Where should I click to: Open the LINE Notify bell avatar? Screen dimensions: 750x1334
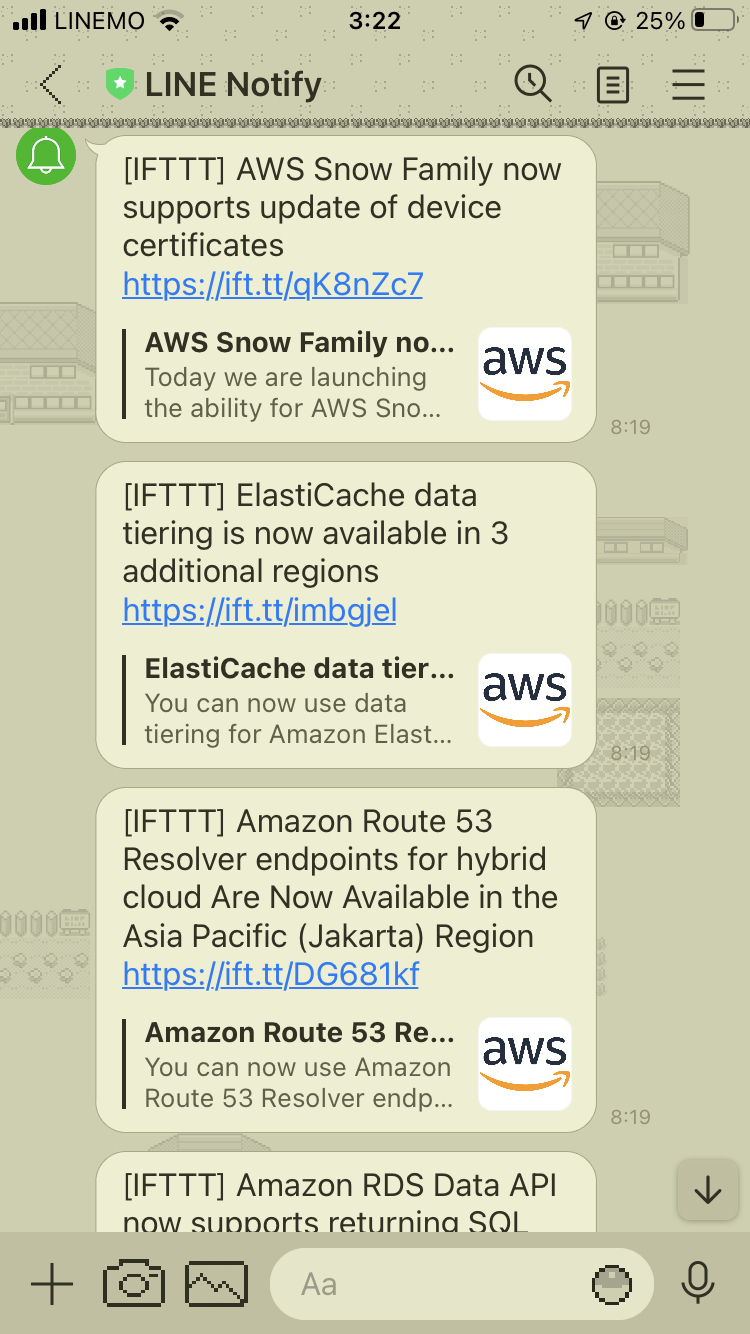pos(46,155)
